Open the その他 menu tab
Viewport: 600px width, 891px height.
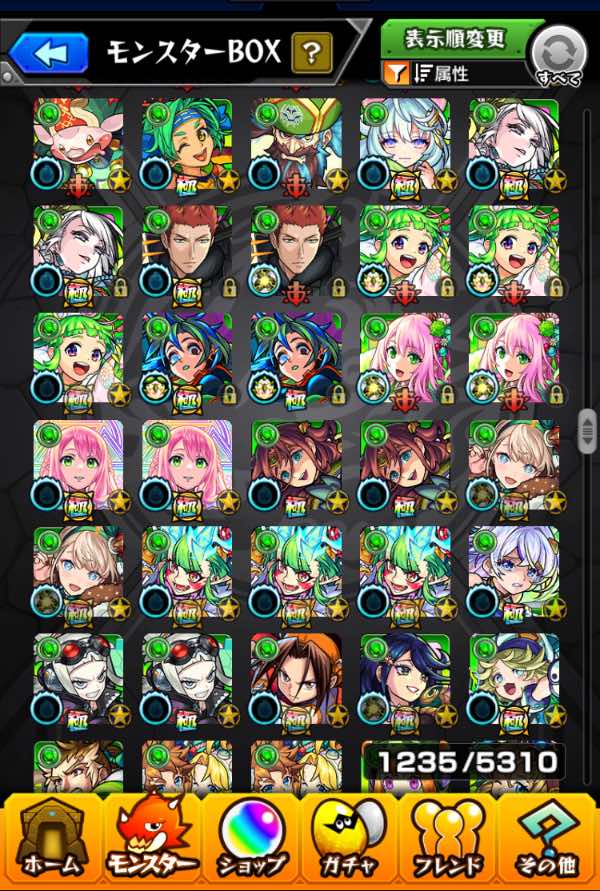549,836
